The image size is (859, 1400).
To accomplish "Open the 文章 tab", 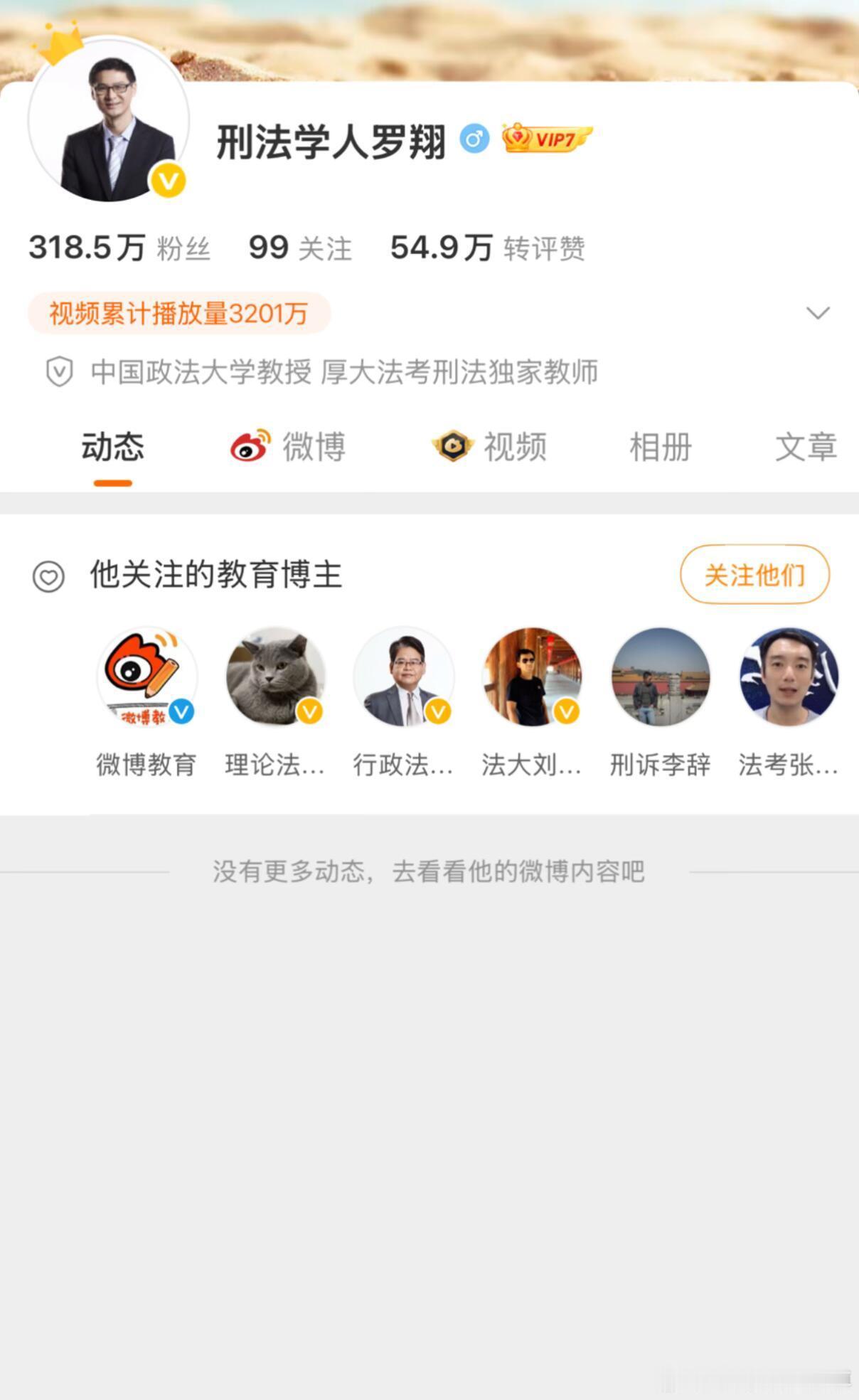I will click(x=806, y=447).
